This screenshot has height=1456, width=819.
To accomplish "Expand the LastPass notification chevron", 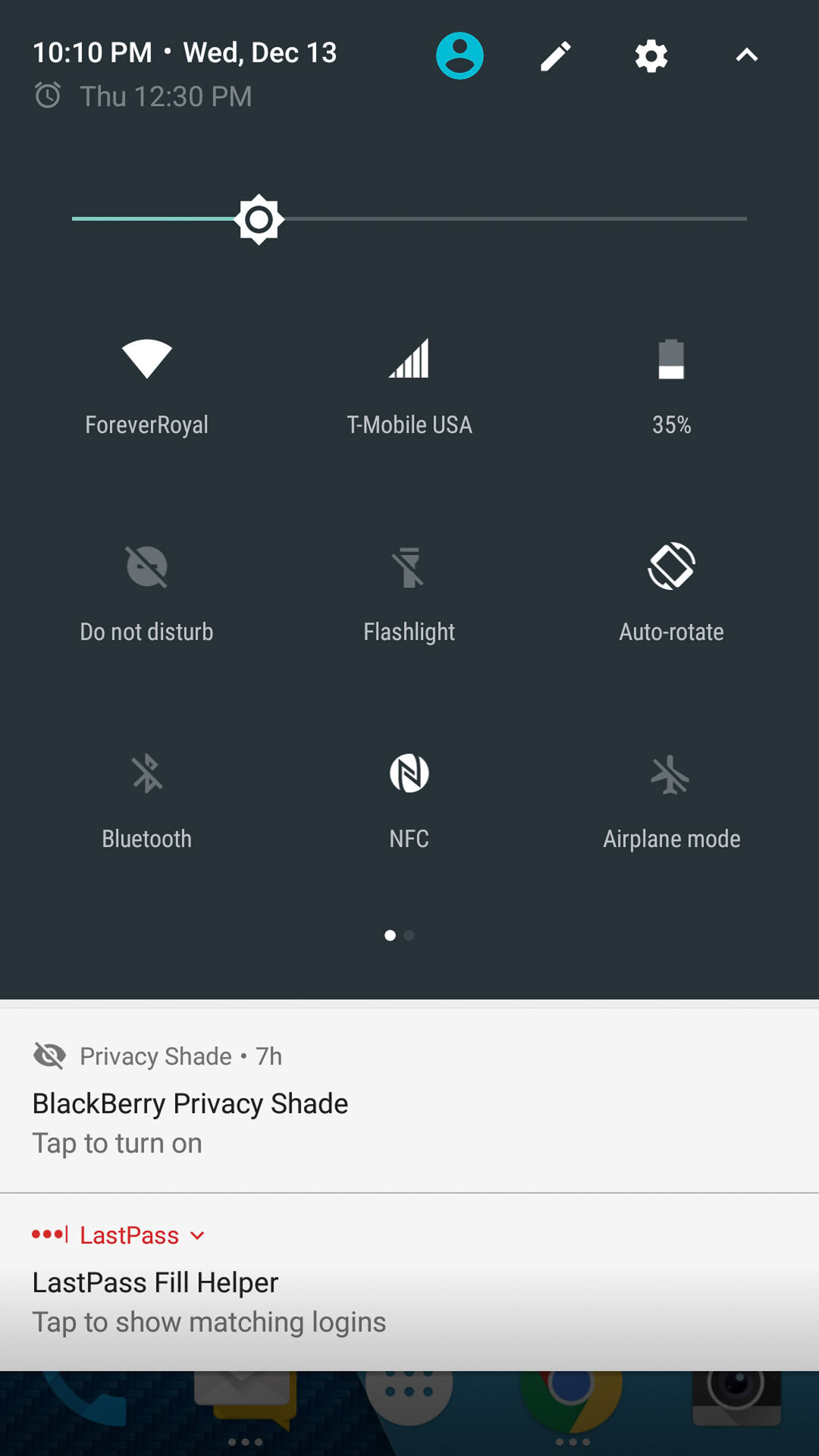I will pos(198,1235).
